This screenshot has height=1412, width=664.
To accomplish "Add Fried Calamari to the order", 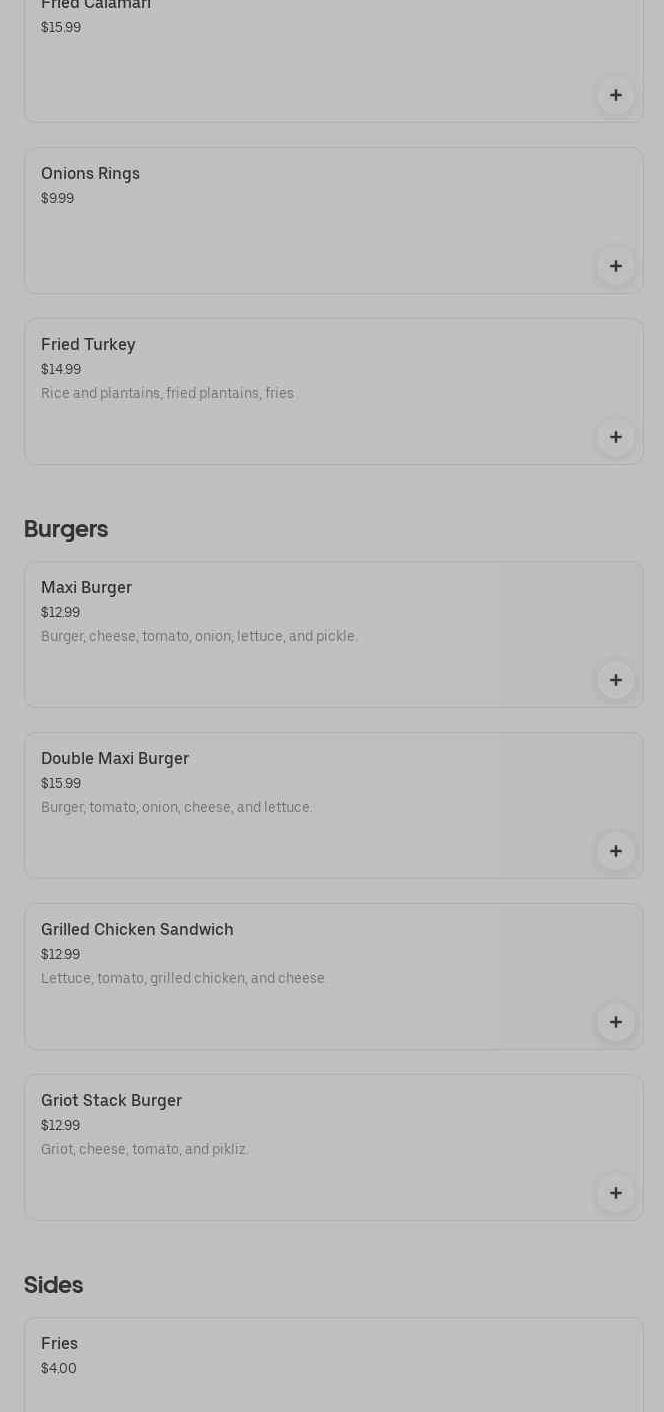I will pyautogui.click(x=615, y=95).
